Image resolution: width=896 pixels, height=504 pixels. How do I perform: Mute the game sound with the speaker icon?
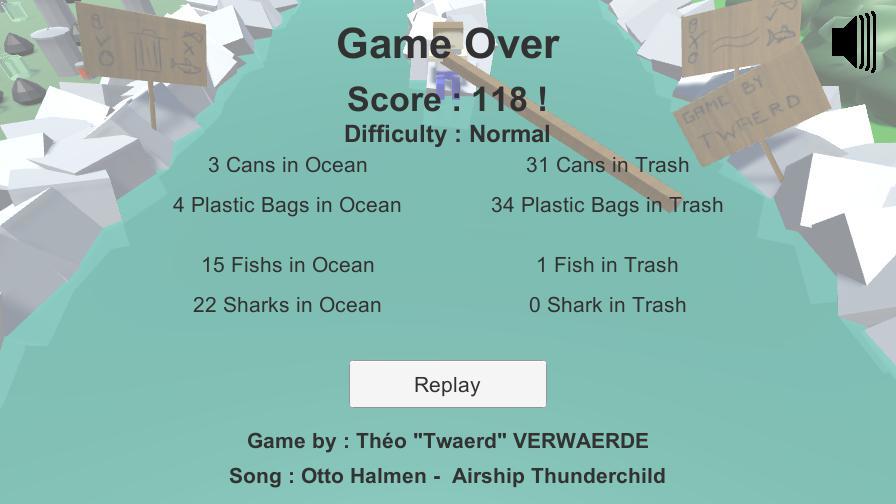(x=853, y=42)
